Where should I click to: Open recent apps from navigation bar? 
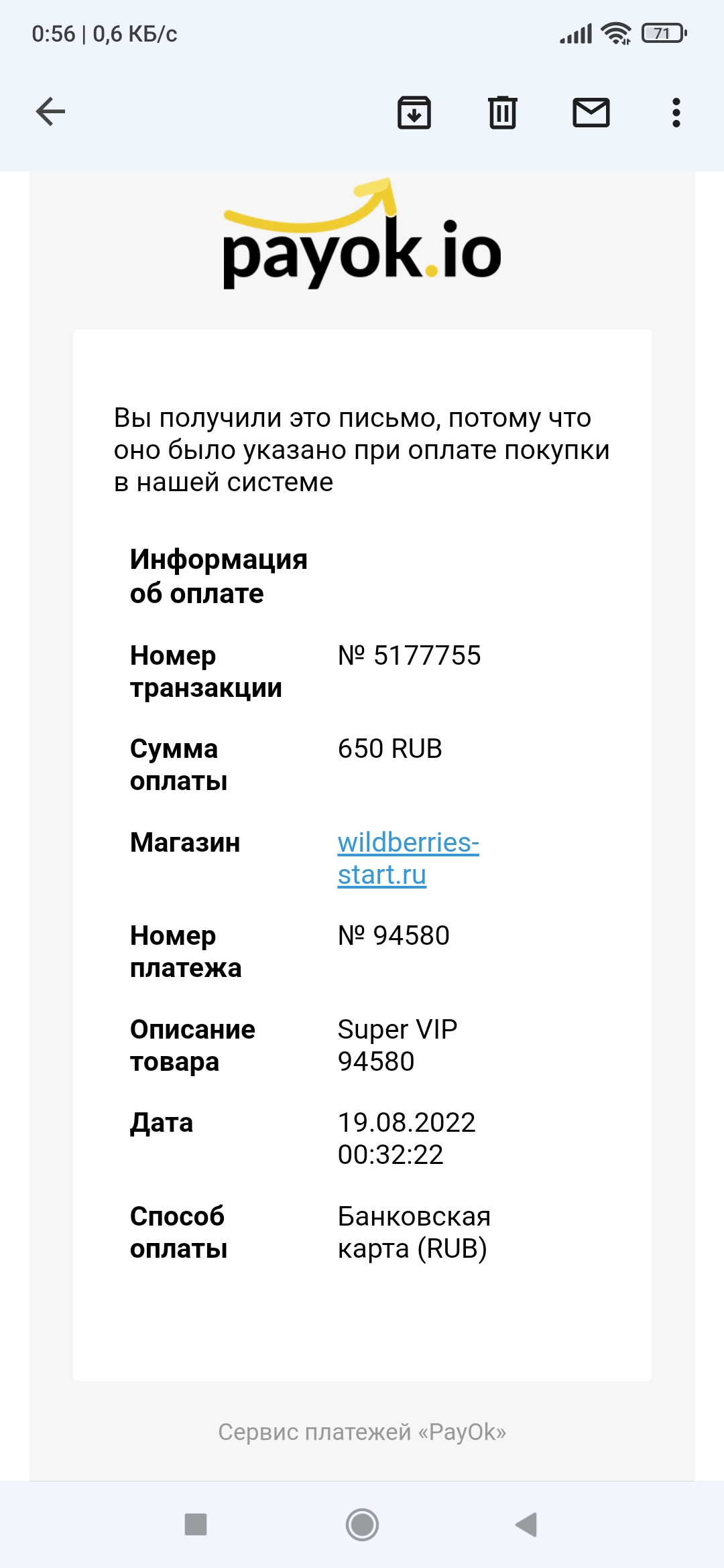point(196,1524)
